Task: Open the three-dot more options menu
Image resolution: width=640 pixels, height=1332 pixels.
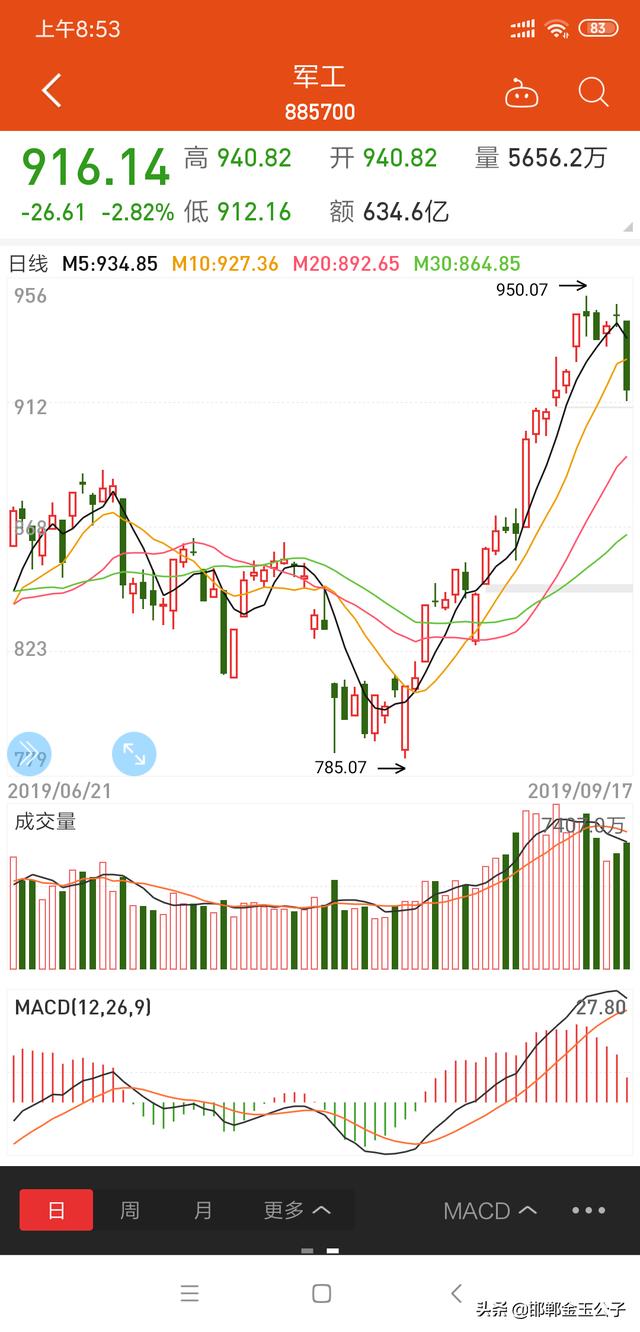Action: point(589,1210)
